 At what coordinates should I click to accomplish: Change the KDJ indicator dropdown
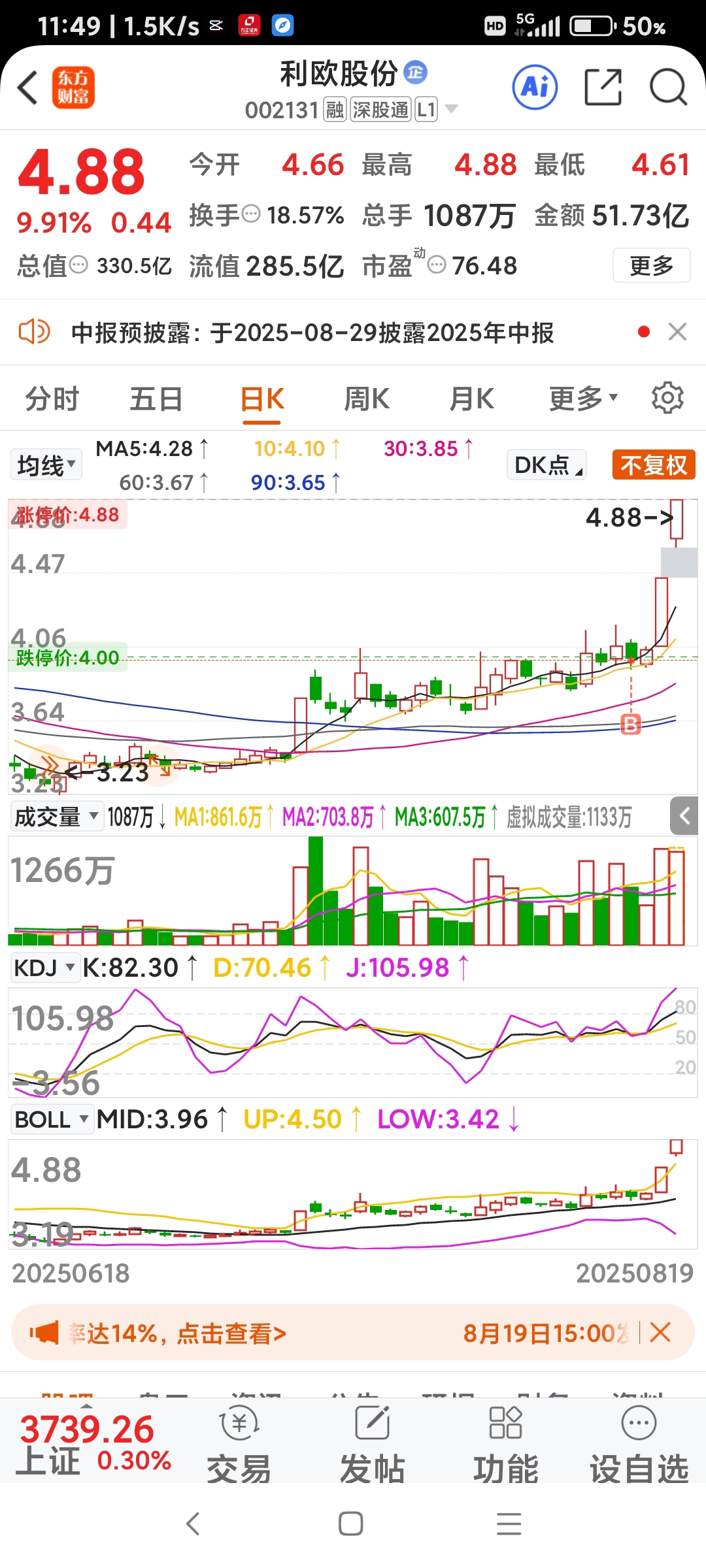click(x=44, y=968)
